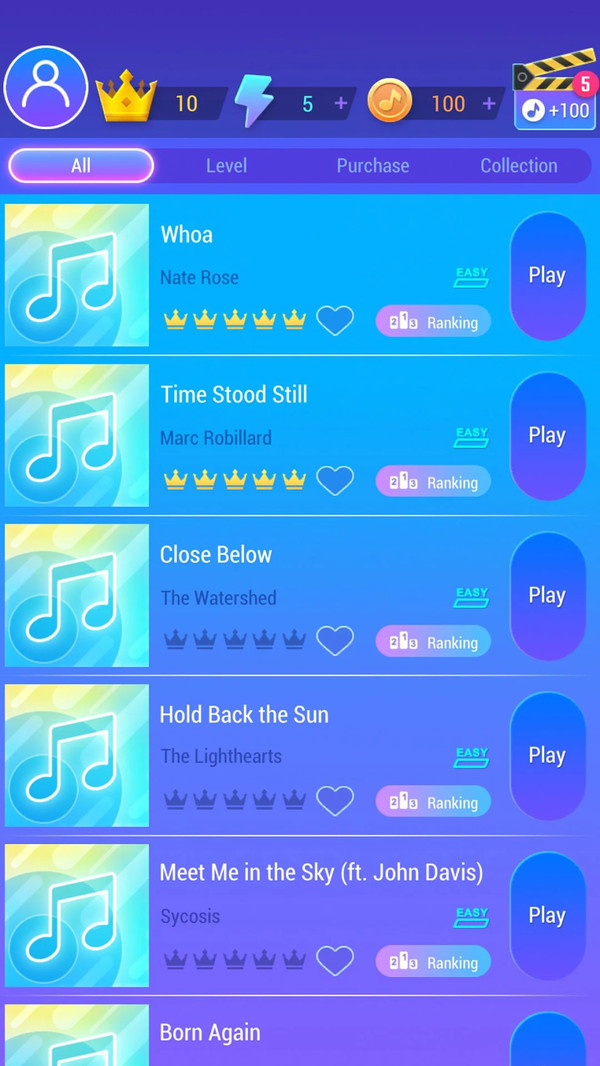View Ranking for Whoa
Image resolution: width=600 pixels, height=1066 pixels.
[433, 322]
